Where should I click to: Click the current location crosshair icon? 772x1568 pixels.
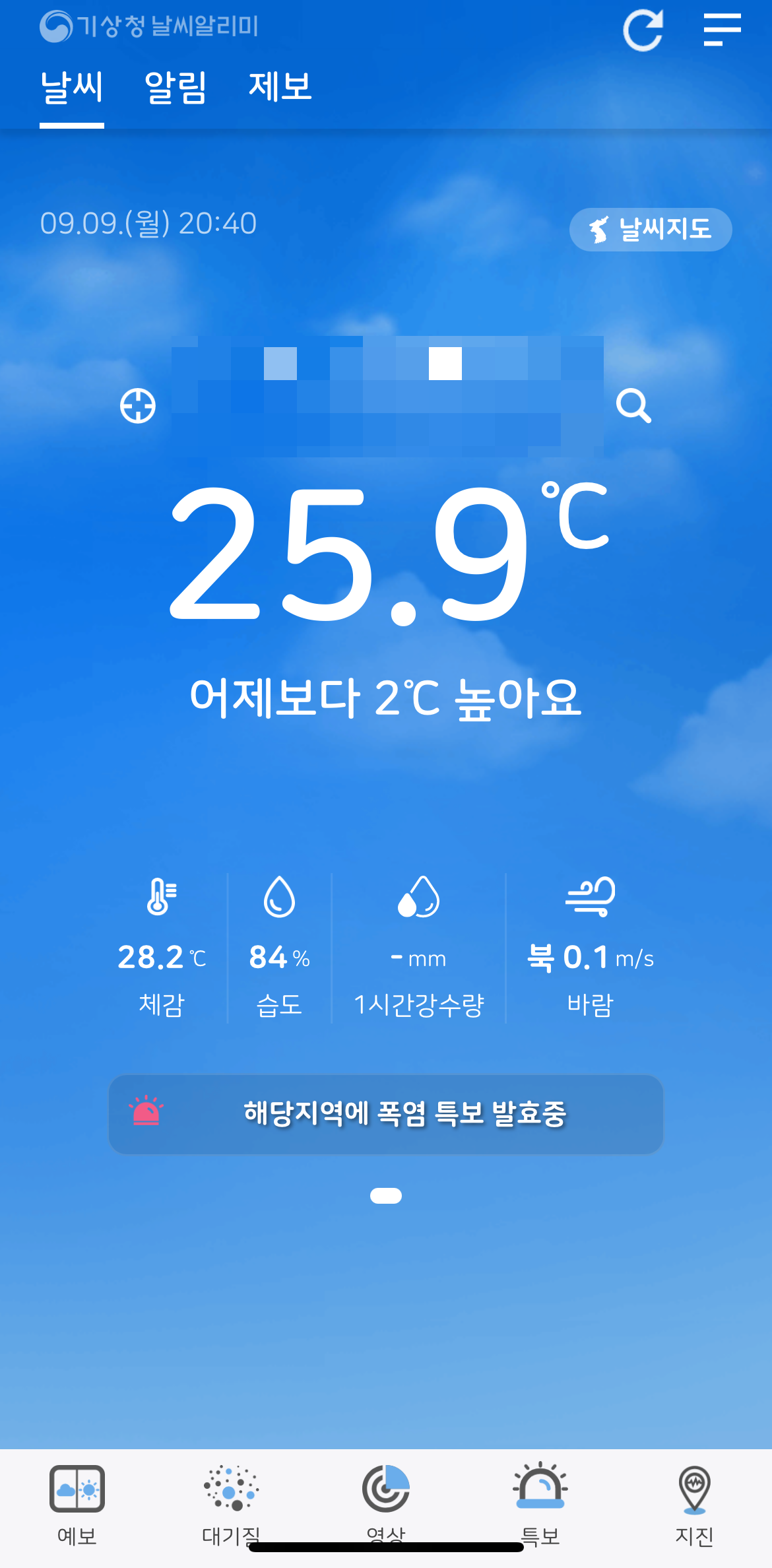click(x=137, y=408)
